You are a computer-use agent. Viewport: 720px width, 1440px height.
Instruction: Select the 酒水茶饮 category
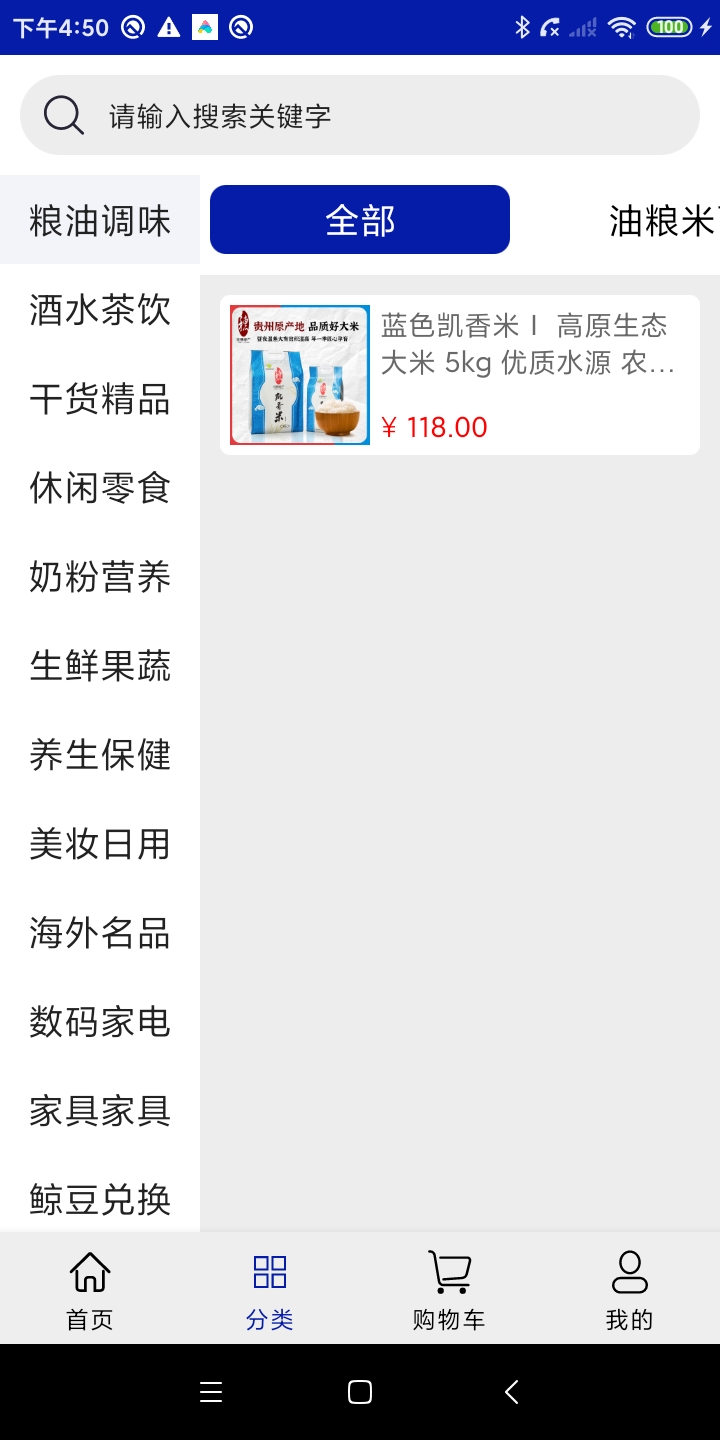click(99, 310)
